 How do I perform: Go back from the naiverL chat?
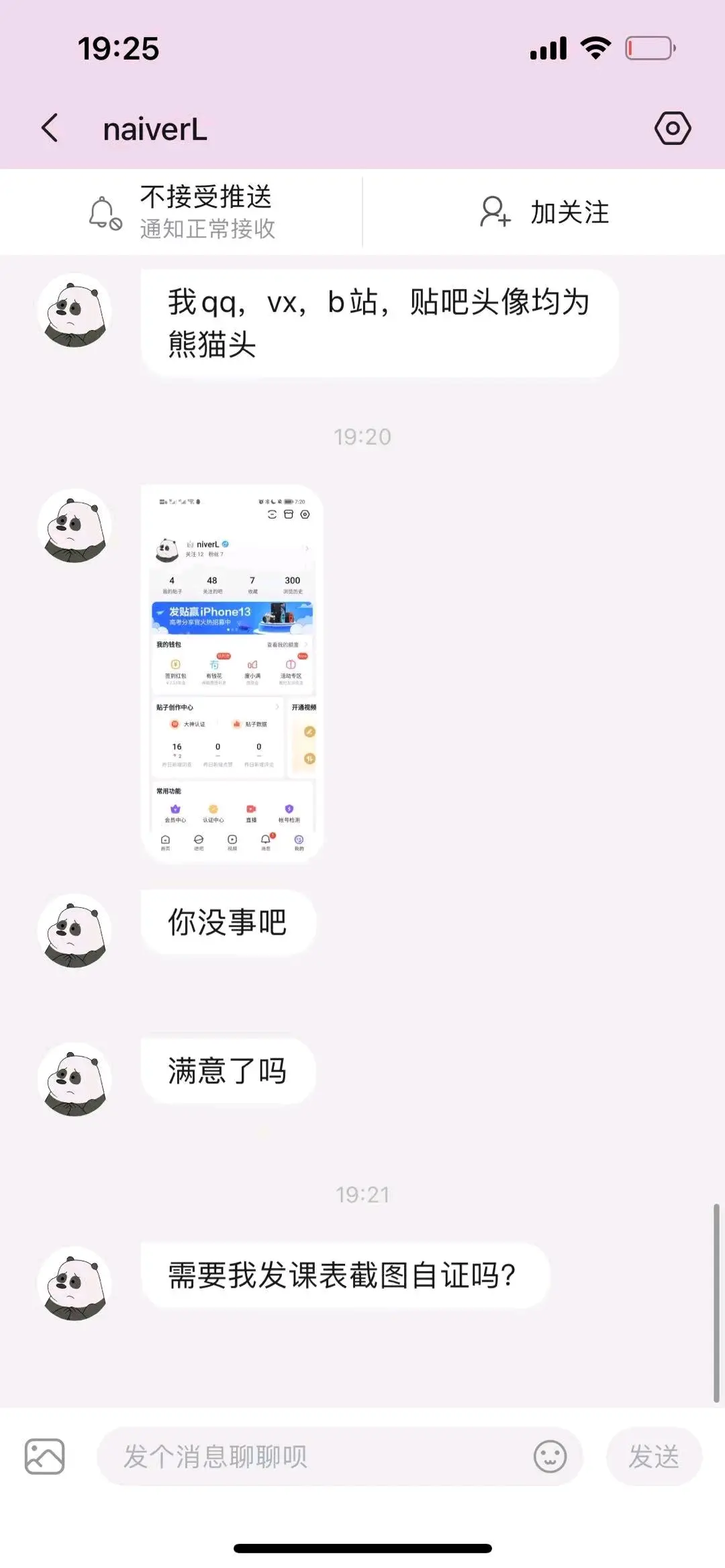coord(50,127)
